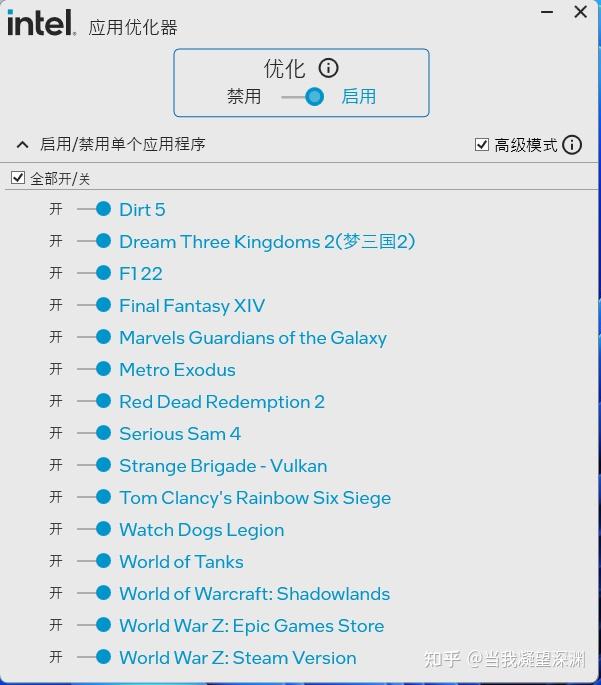Toggle Red Dead Redemption 2 optimization
The width and height of the screenshot is (601, 685).
pos(95,401)
